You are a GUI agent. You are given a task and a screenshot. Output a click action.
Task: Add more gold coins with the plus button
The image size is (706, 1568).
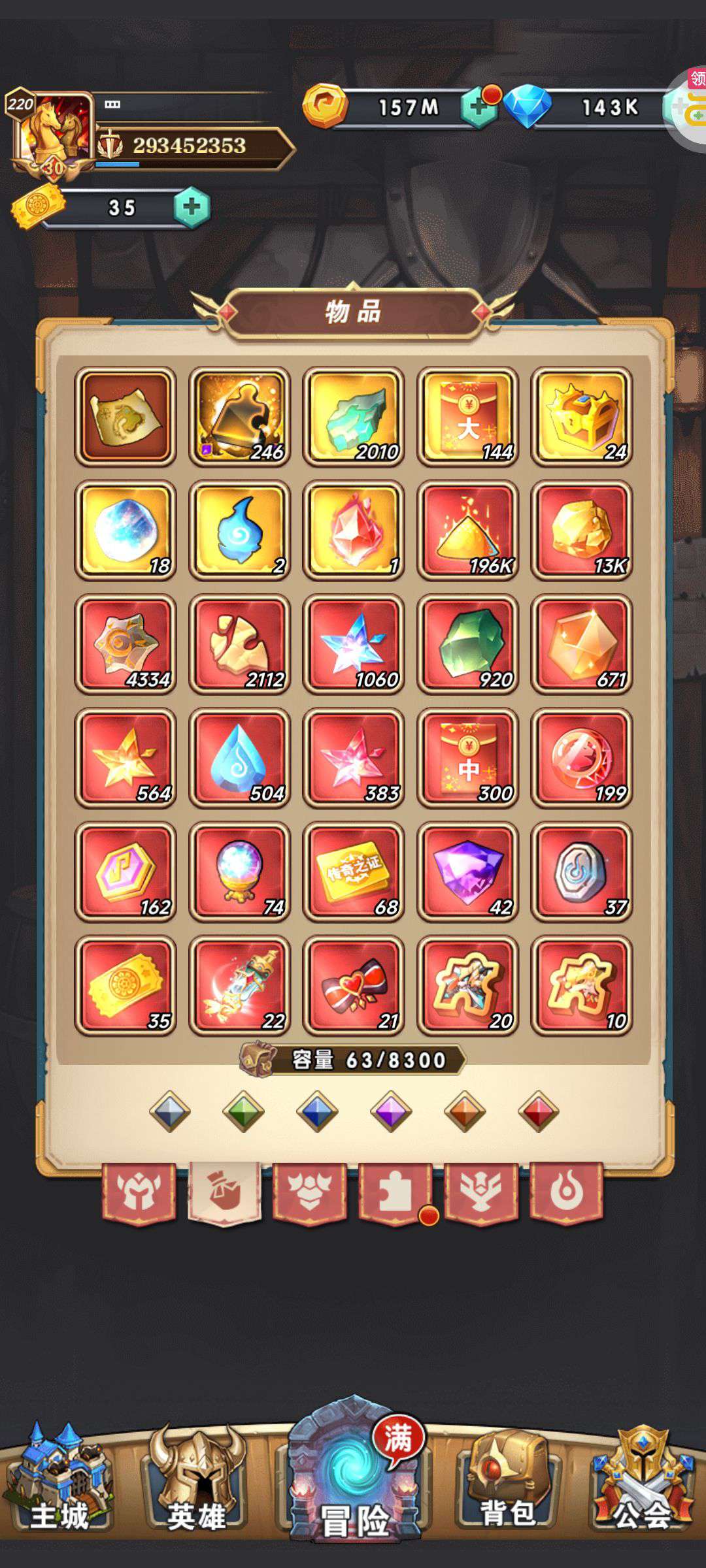[479, 107]
